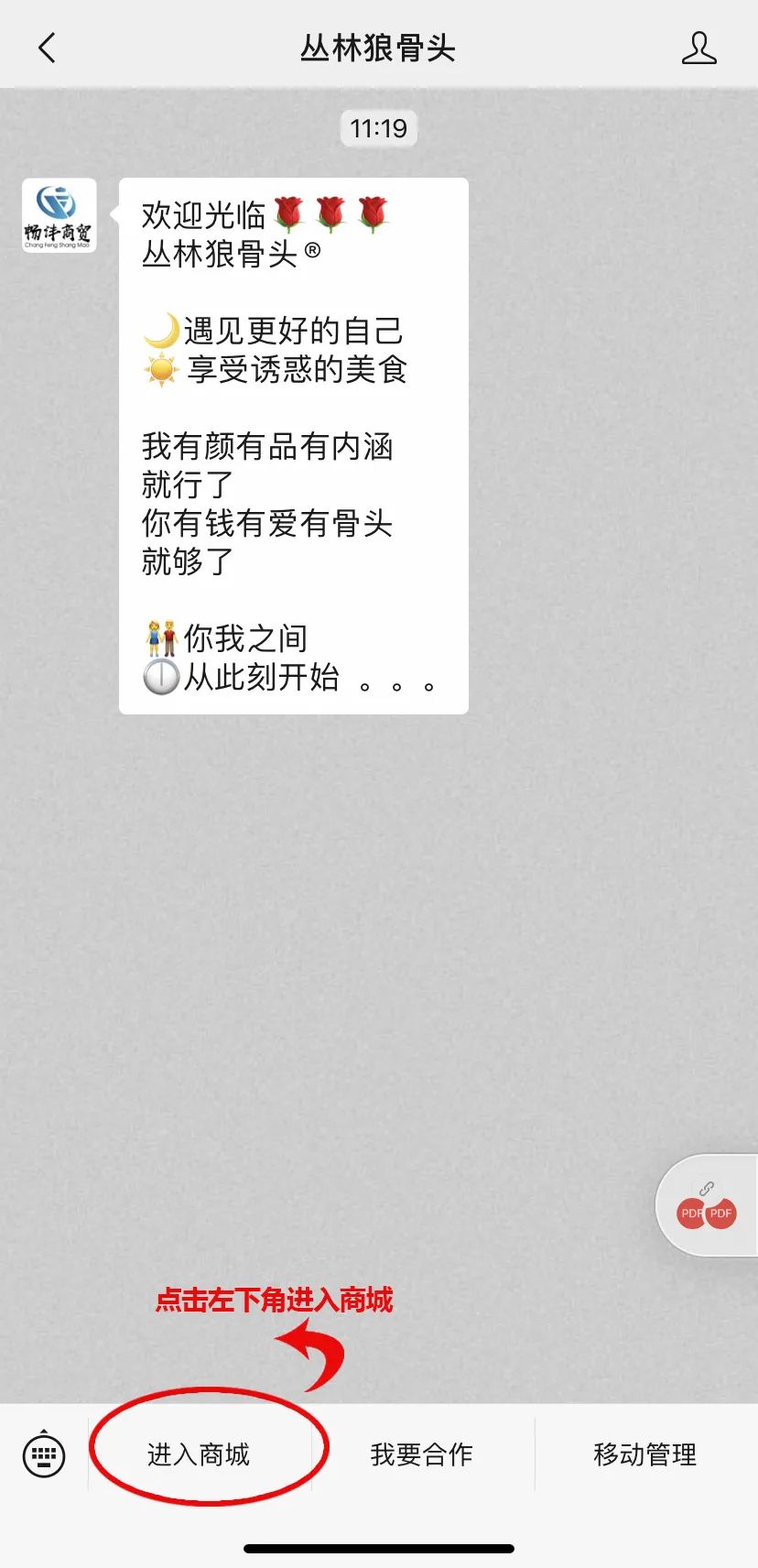758x1568 pixels.
Task: Open the 移动管理 menu
Action: [x=645, y=1454]
